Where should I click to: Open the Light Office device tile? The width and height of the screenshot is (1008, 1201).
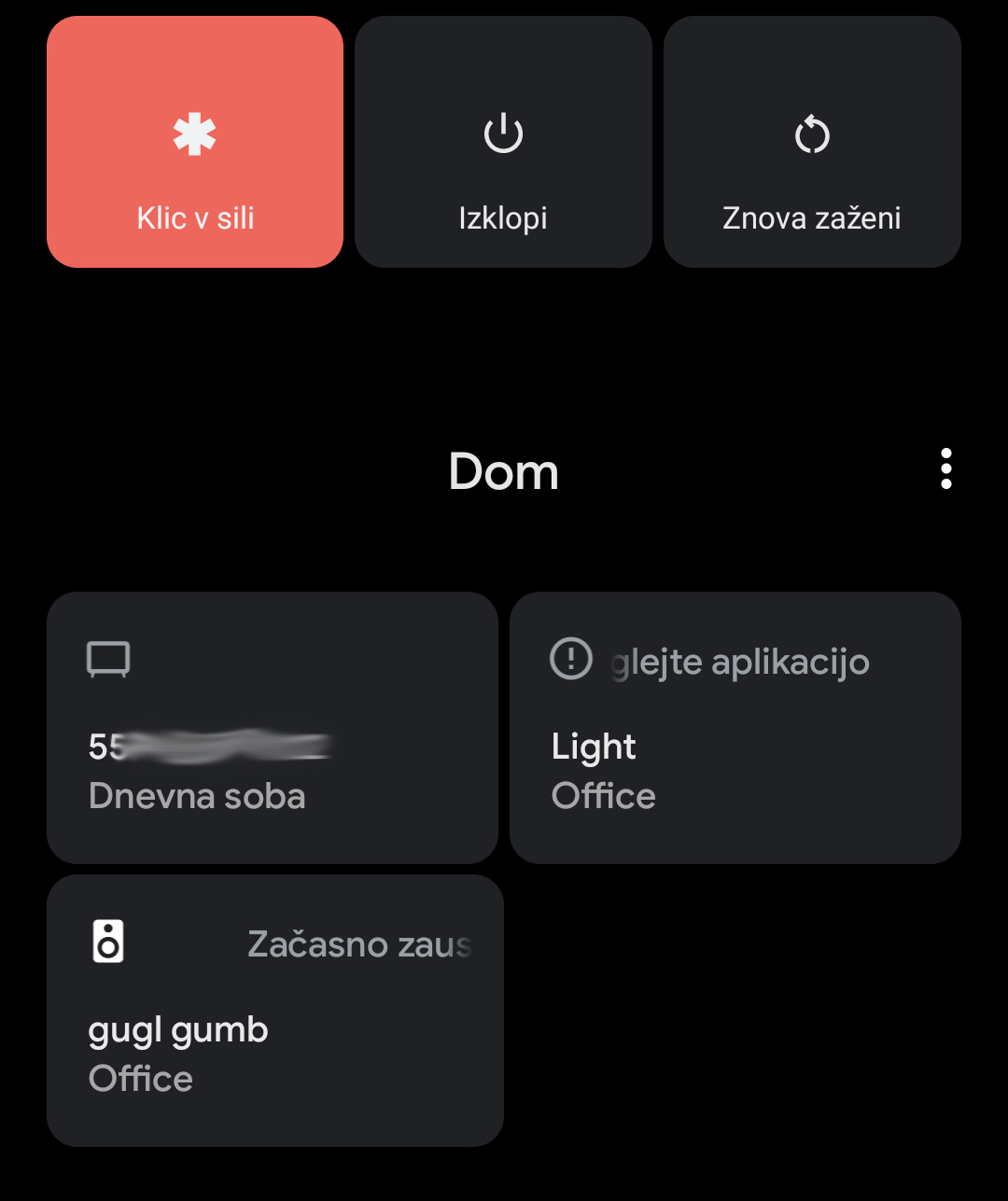pos(735,727)
